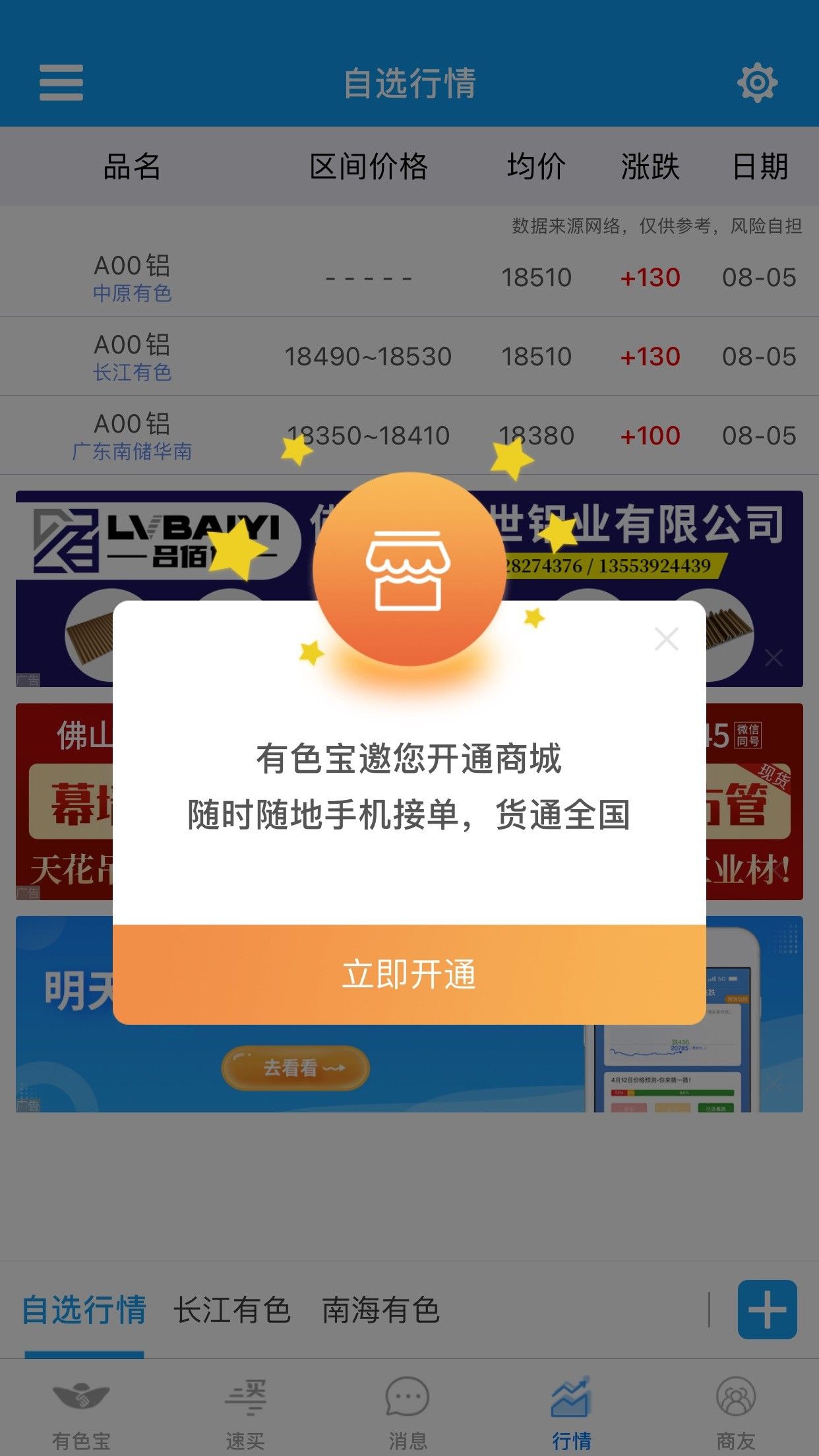Screen dimensions: 819x1456
Task: Select the 自选行情 tab
Action: (x=84, y=1310)
